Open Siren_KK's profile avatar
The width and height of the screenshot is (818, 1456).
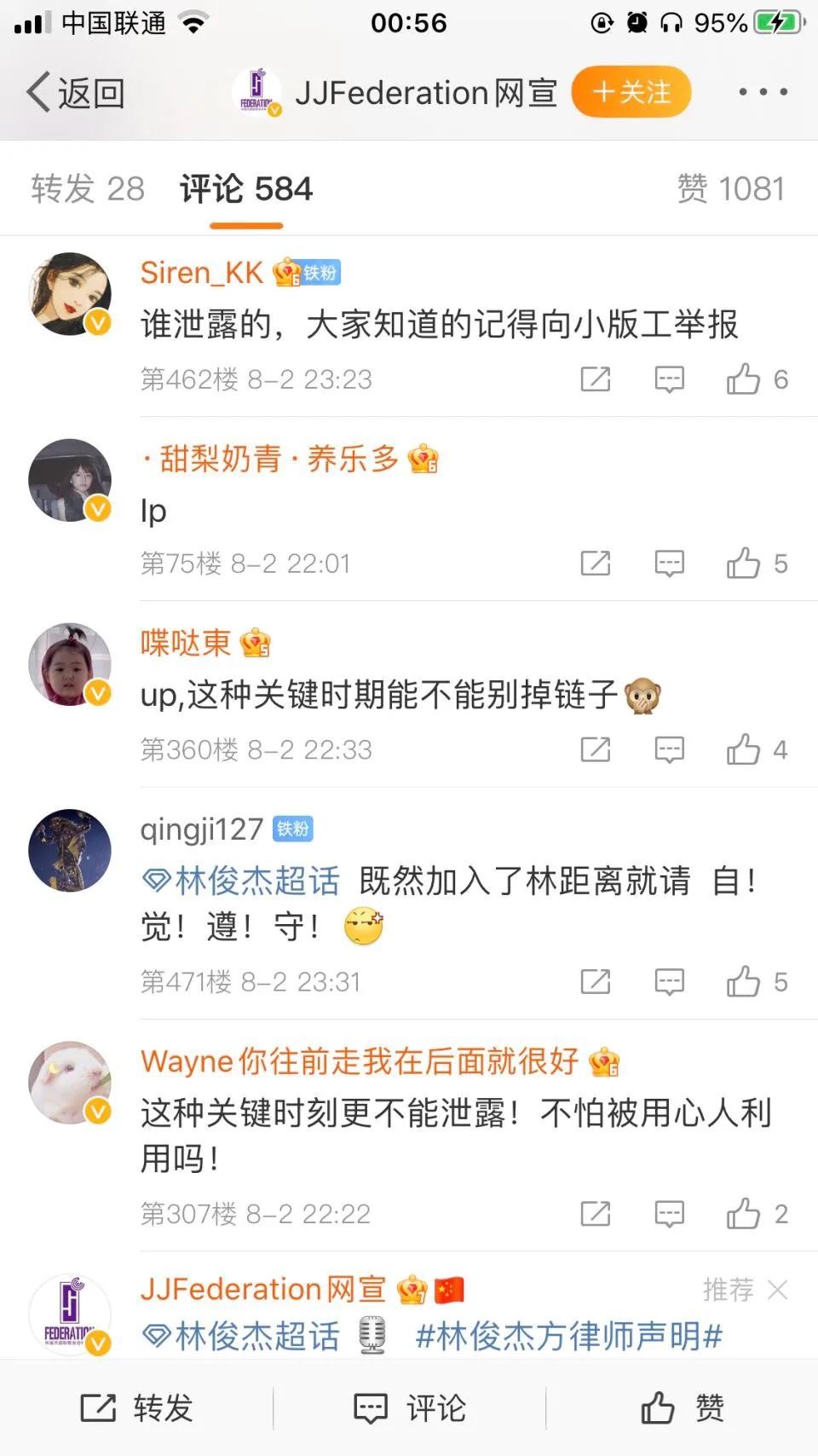pos(70,293)
